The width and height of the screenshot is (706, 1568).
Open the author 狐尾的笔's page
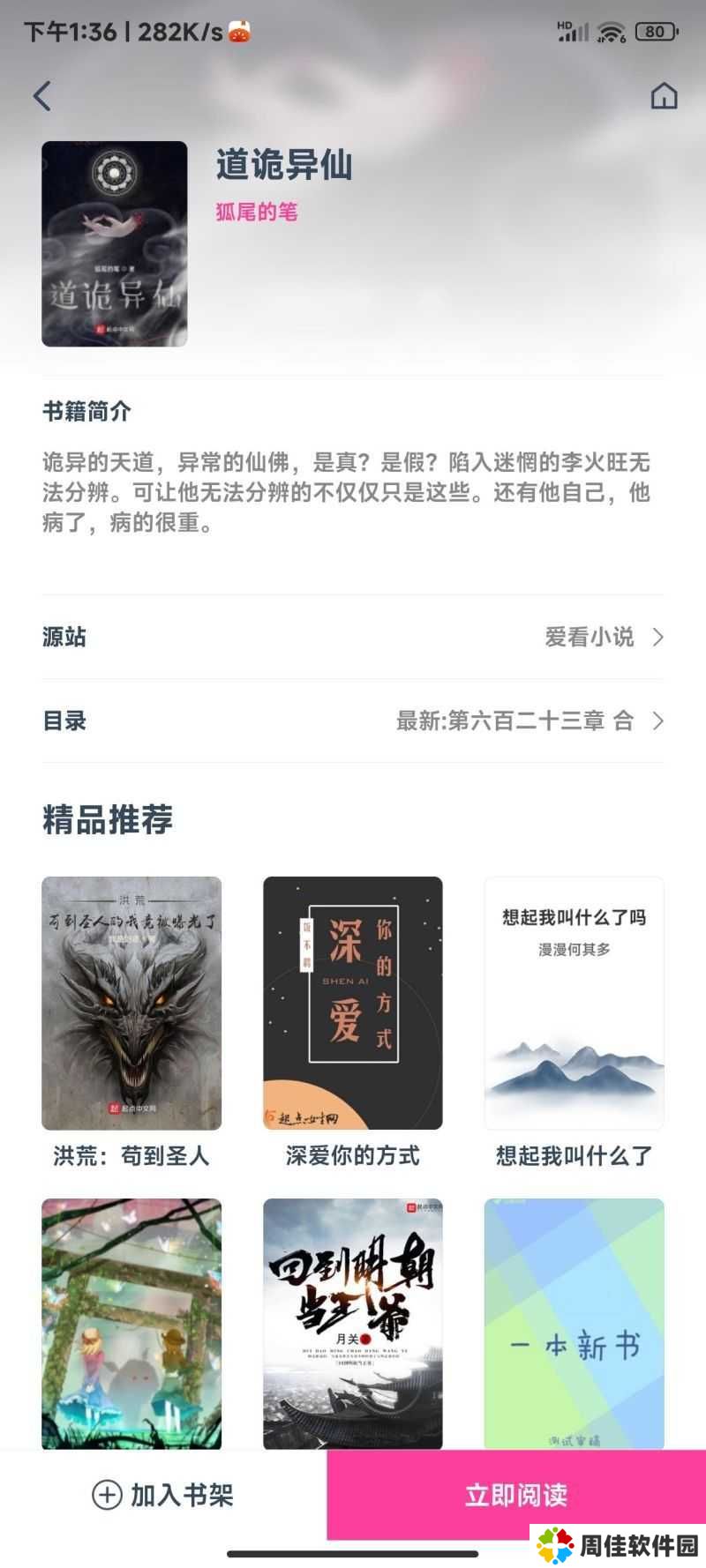tap(257, 212)
